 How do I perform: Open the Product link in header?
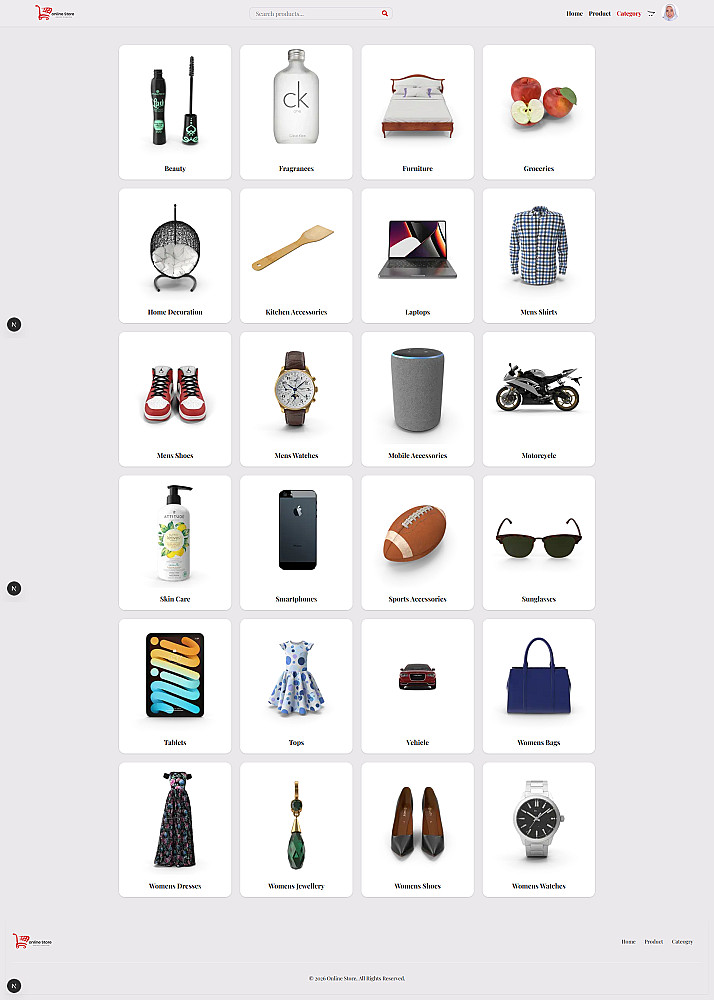600,14
